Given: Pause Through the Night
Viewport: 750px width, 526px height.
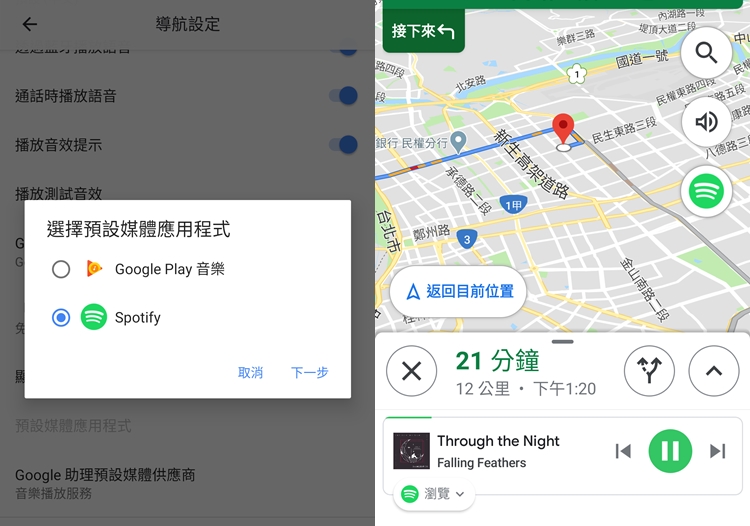Looking at the screenshot, I should click(670, 451).
